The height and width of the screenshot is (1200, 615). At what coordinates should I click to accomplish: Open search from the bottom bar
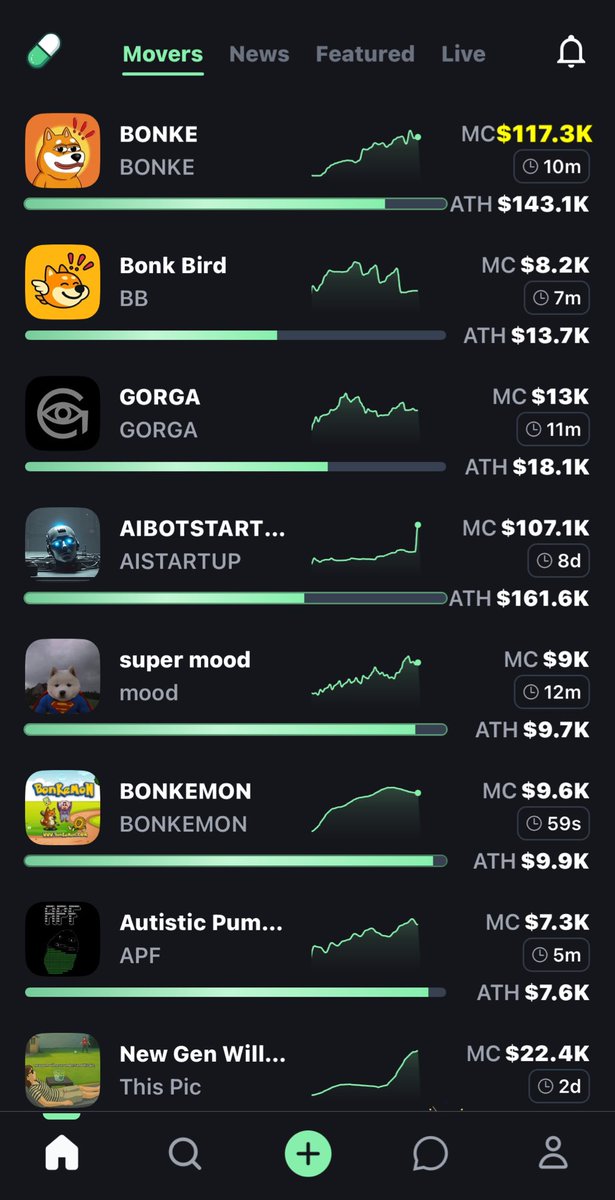(185, 1153)
